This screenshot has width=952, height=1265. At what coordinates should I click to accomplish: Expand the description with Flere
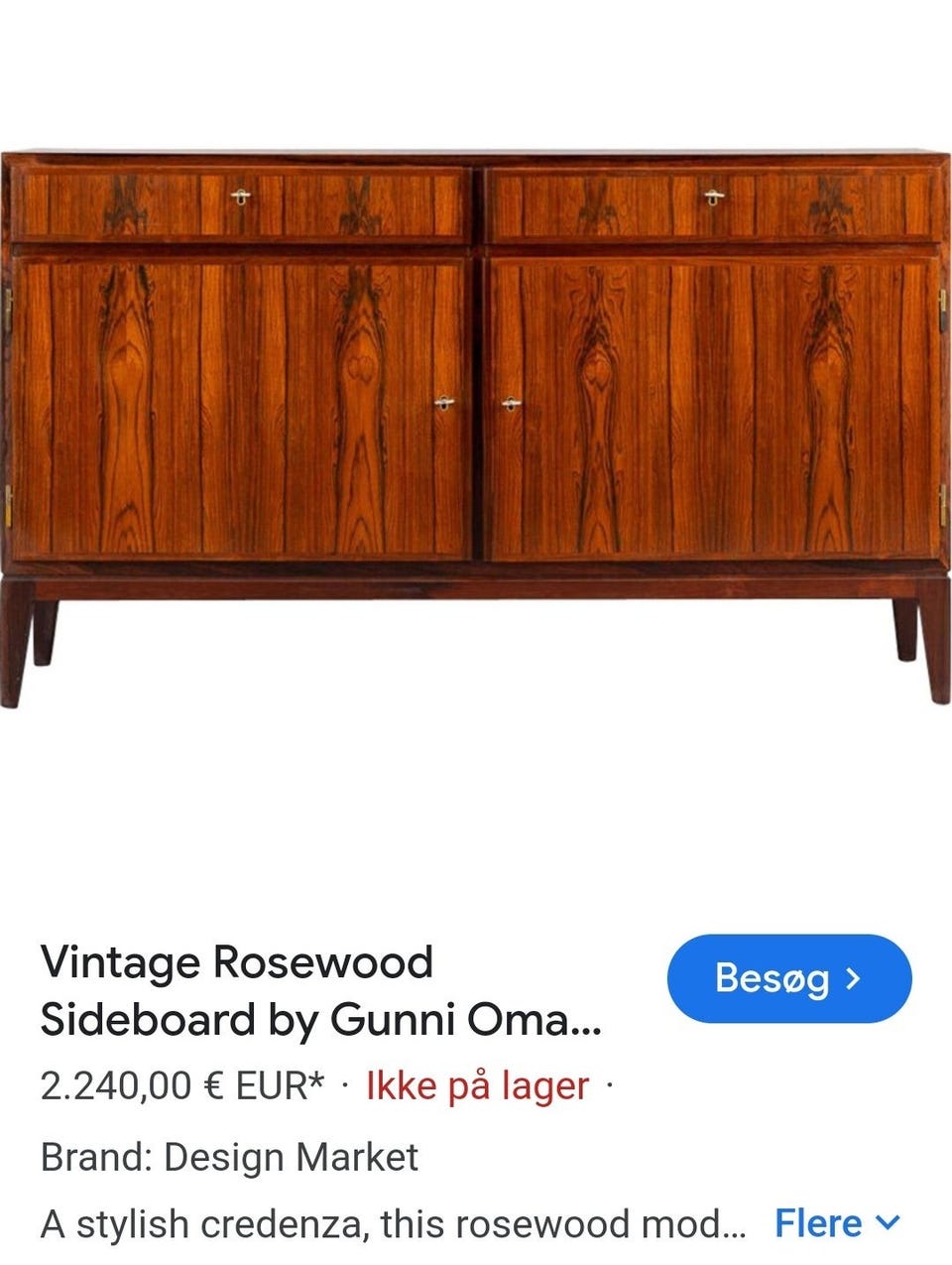(836, 1222)
